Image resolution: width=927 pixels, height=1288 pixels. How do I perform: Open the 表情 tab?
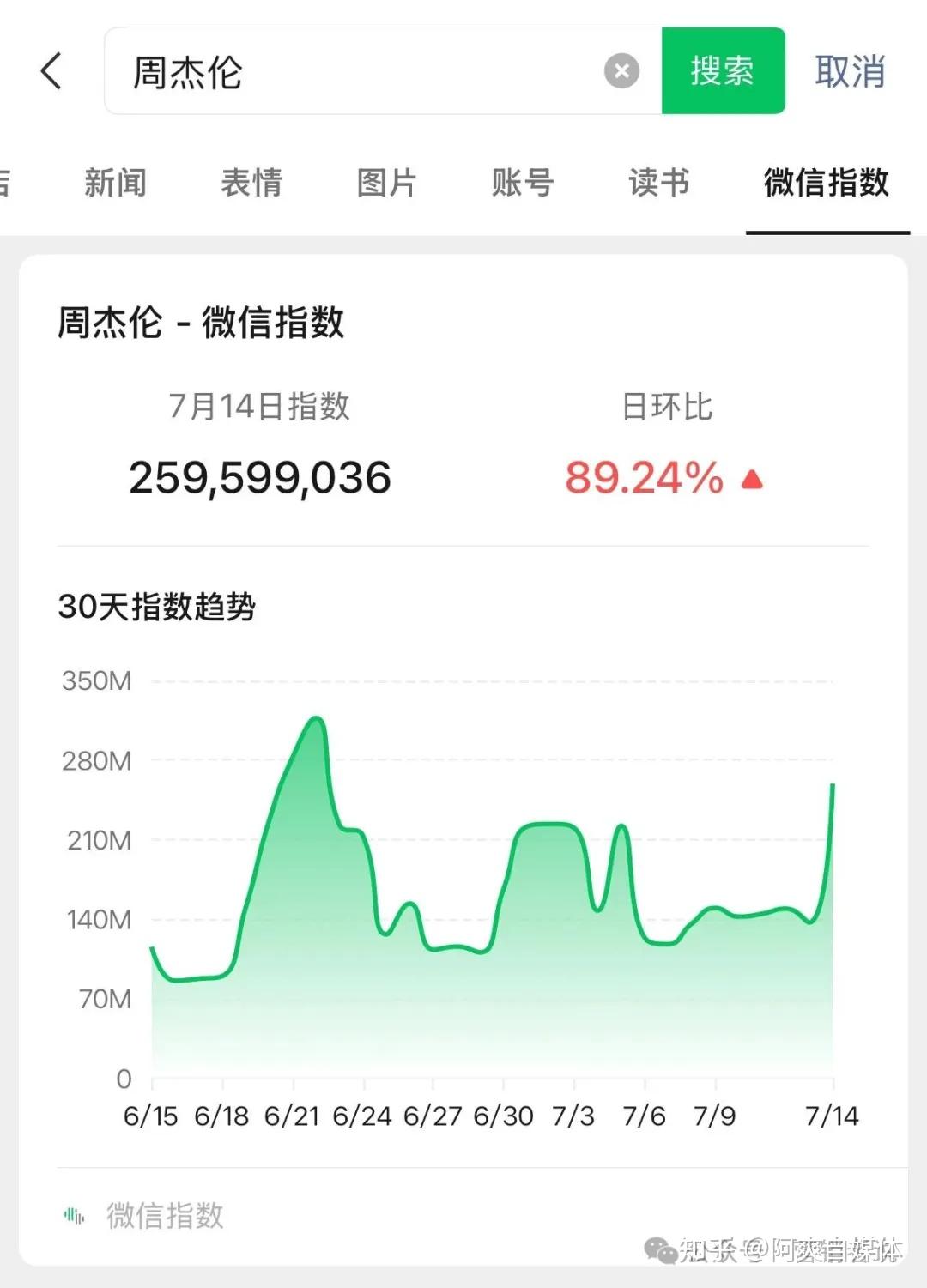[251, 183]
